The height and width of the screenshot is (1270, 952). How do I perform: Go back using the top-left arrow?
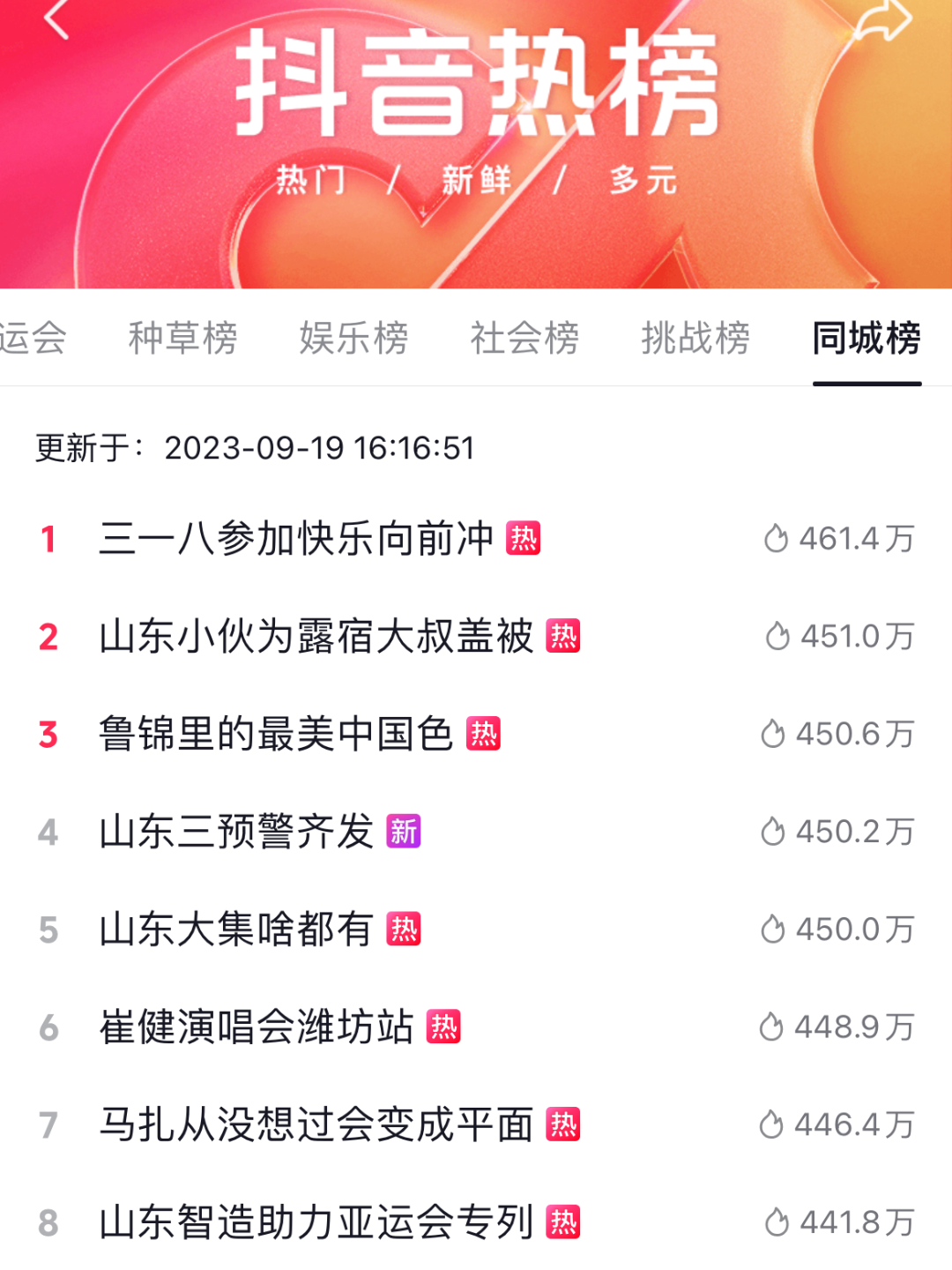[x=56, y=19]
